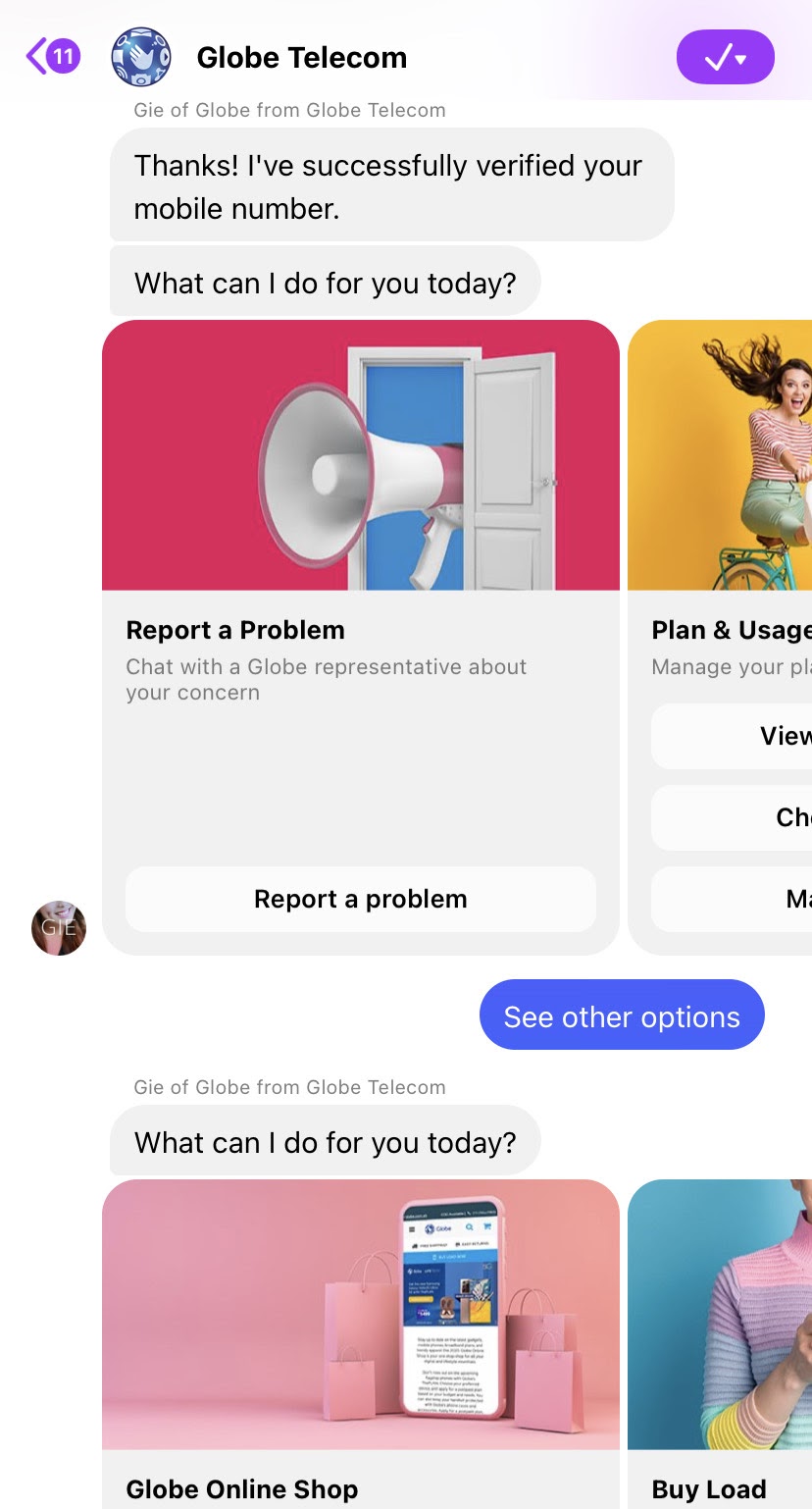Tap the Report a problem button
Screen dimensions: 812x1509
pyautogui.click(x=360, y=899)
